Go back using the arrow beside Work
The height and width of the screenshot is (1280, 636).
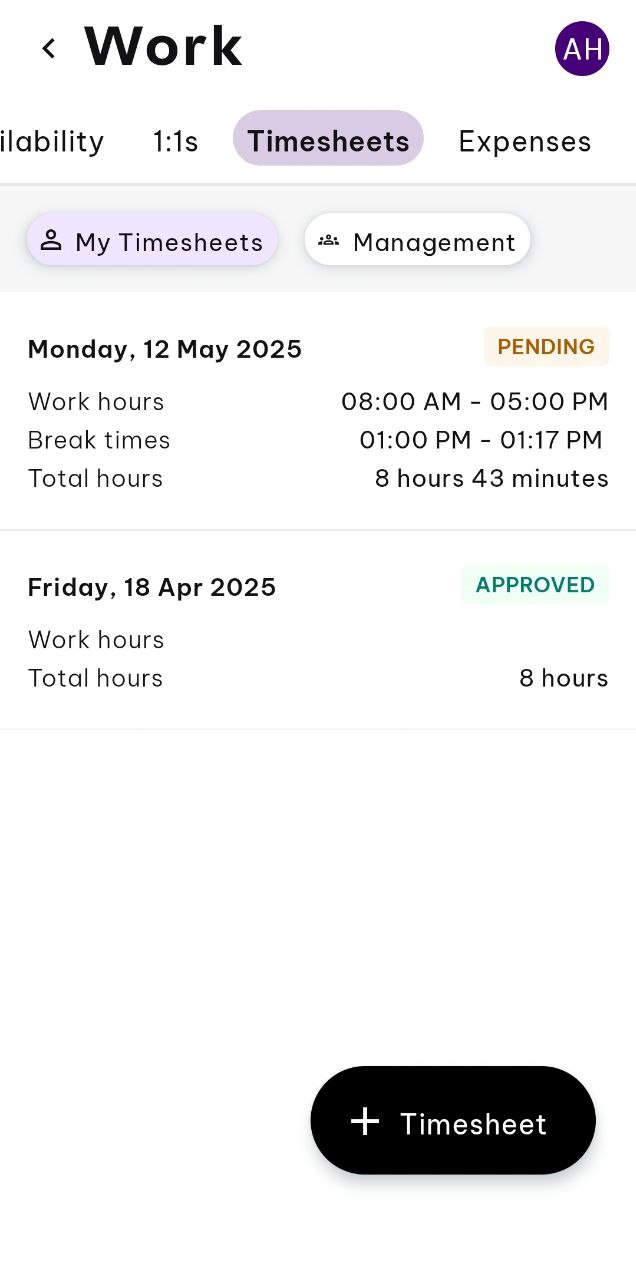(48, 48)
